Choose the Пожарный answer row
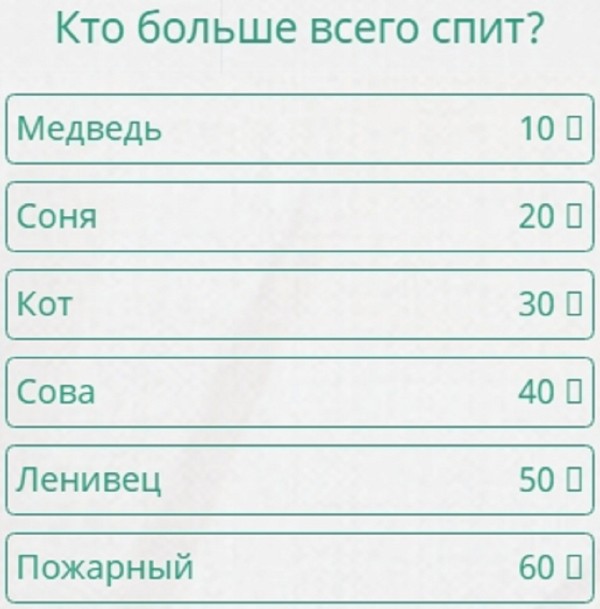Image resolution: width=600 pixels, height=609 pixels. click(300, 568)
